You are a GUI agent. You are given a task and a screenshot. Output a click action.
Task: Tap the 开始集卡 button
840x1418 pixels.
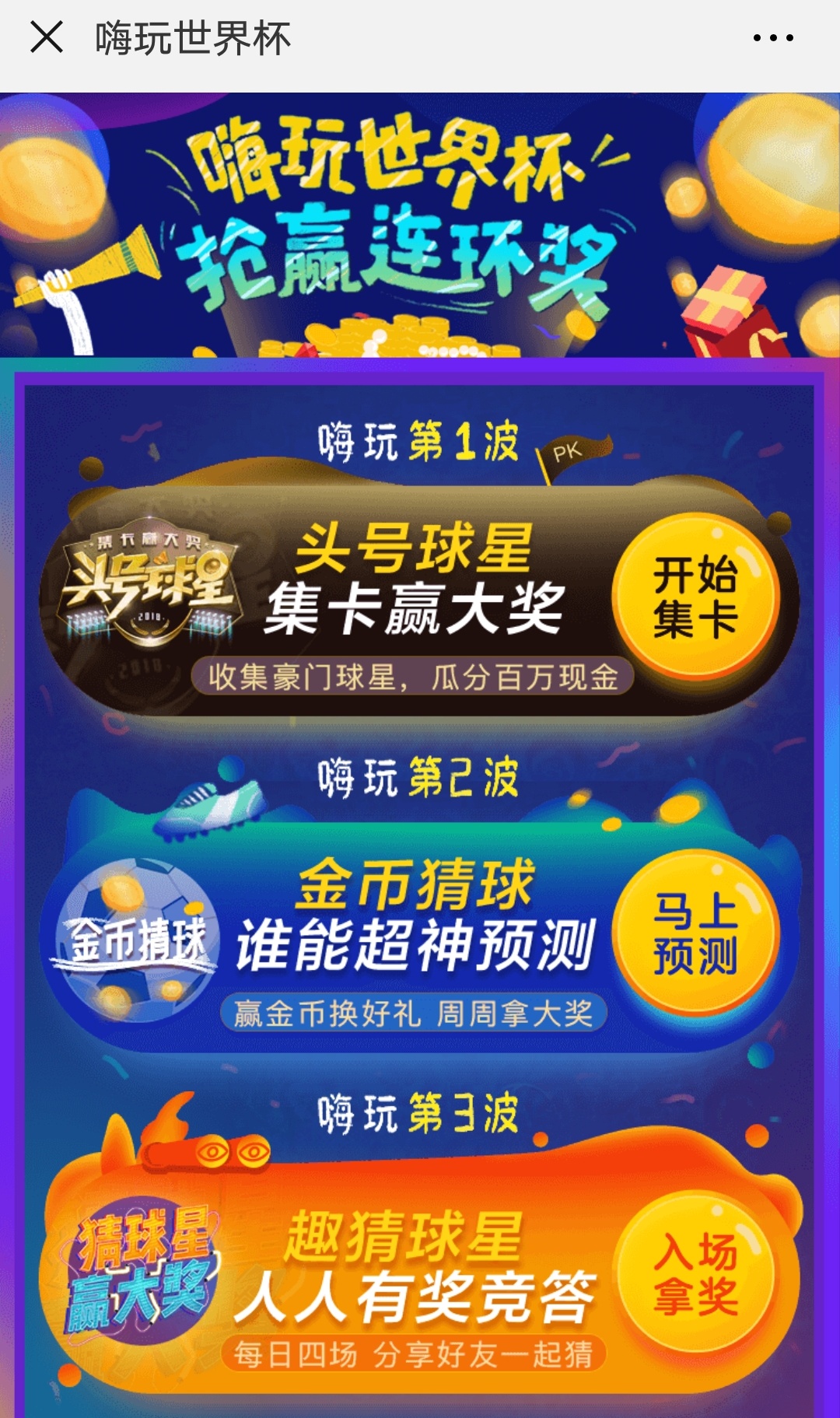pyautogui.click(x=695, y=597)
